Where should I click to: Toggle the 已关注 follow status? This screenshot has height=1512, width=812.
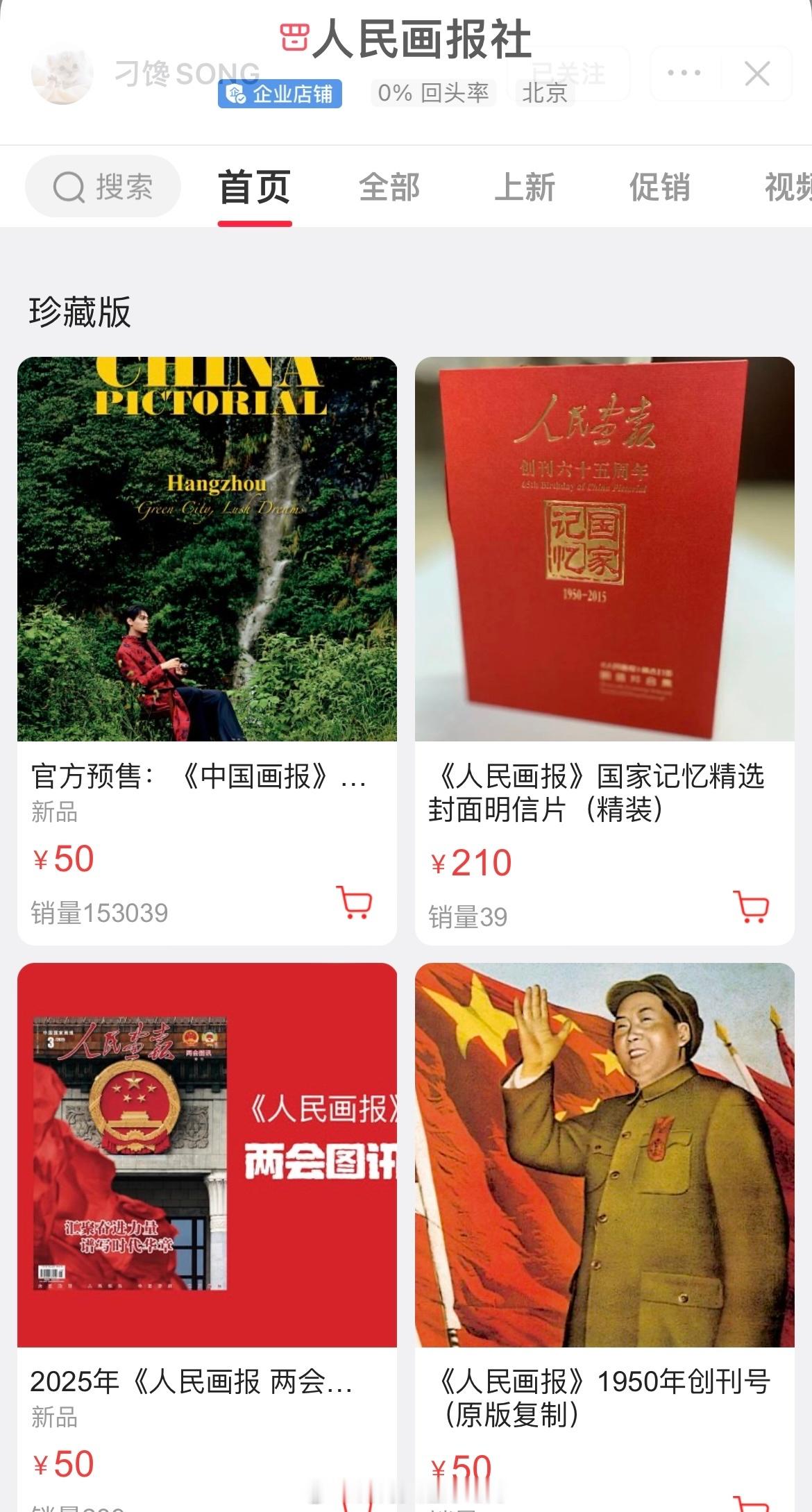pyautogui.click(x=569, y=72)
